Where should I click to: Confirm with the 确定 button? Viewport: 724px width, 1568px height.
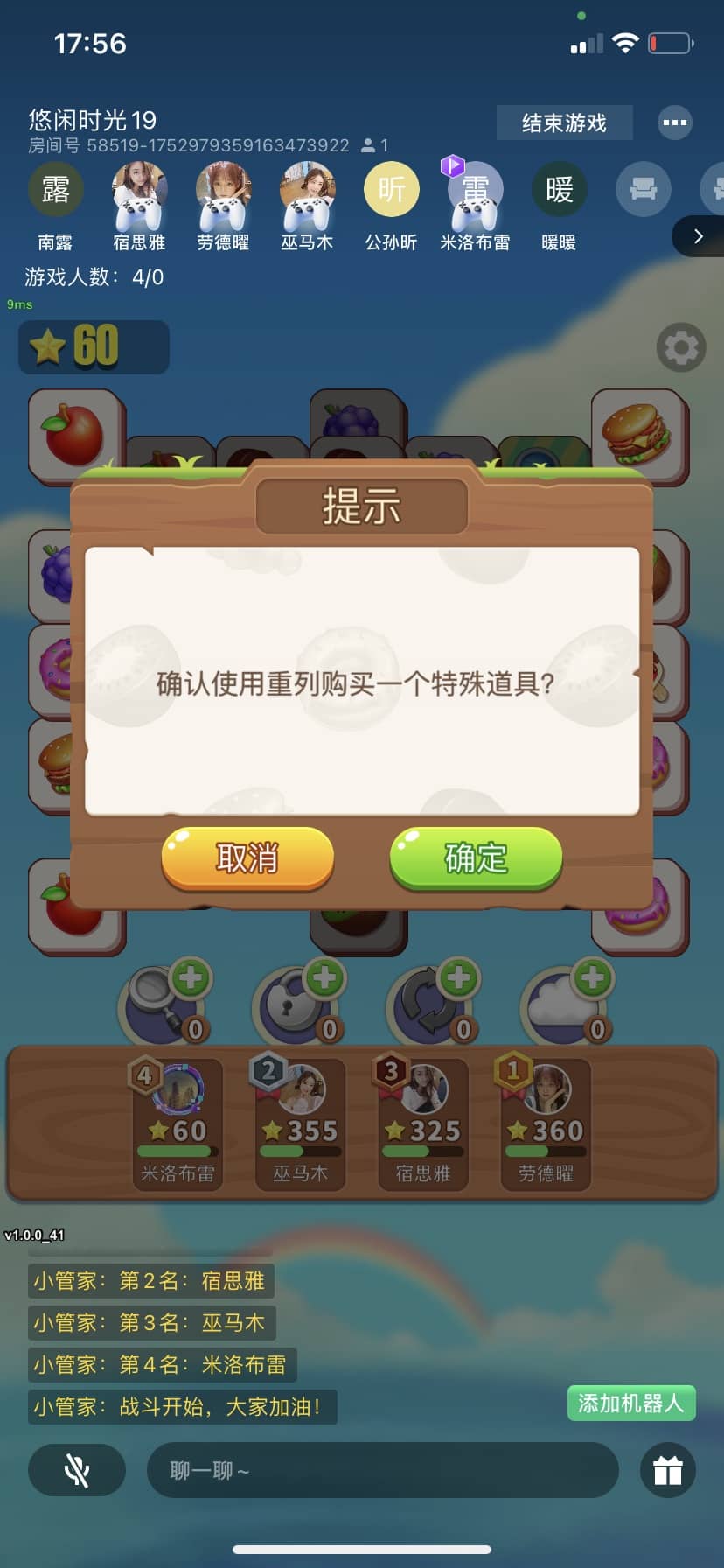click(x=475, y=857)
